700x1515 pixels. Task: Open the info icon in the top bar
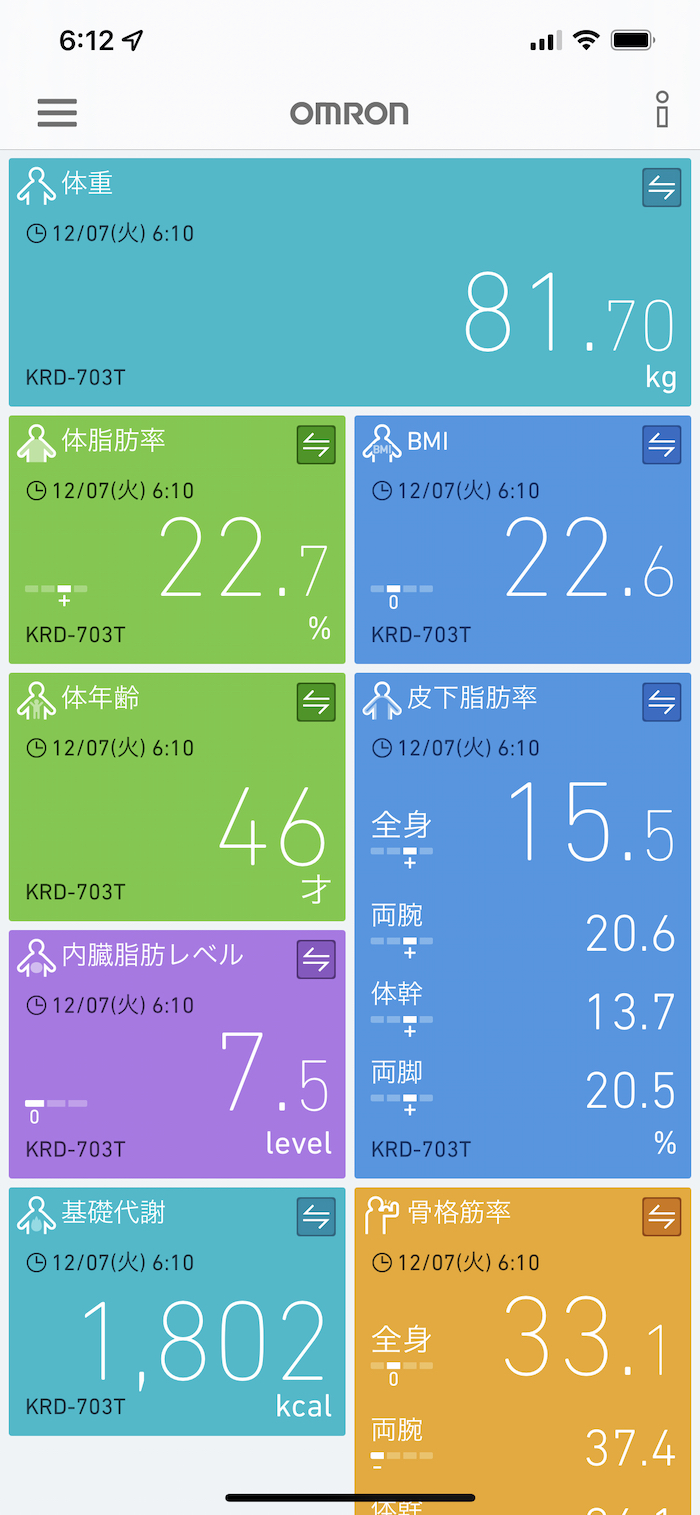coord(662,110)
